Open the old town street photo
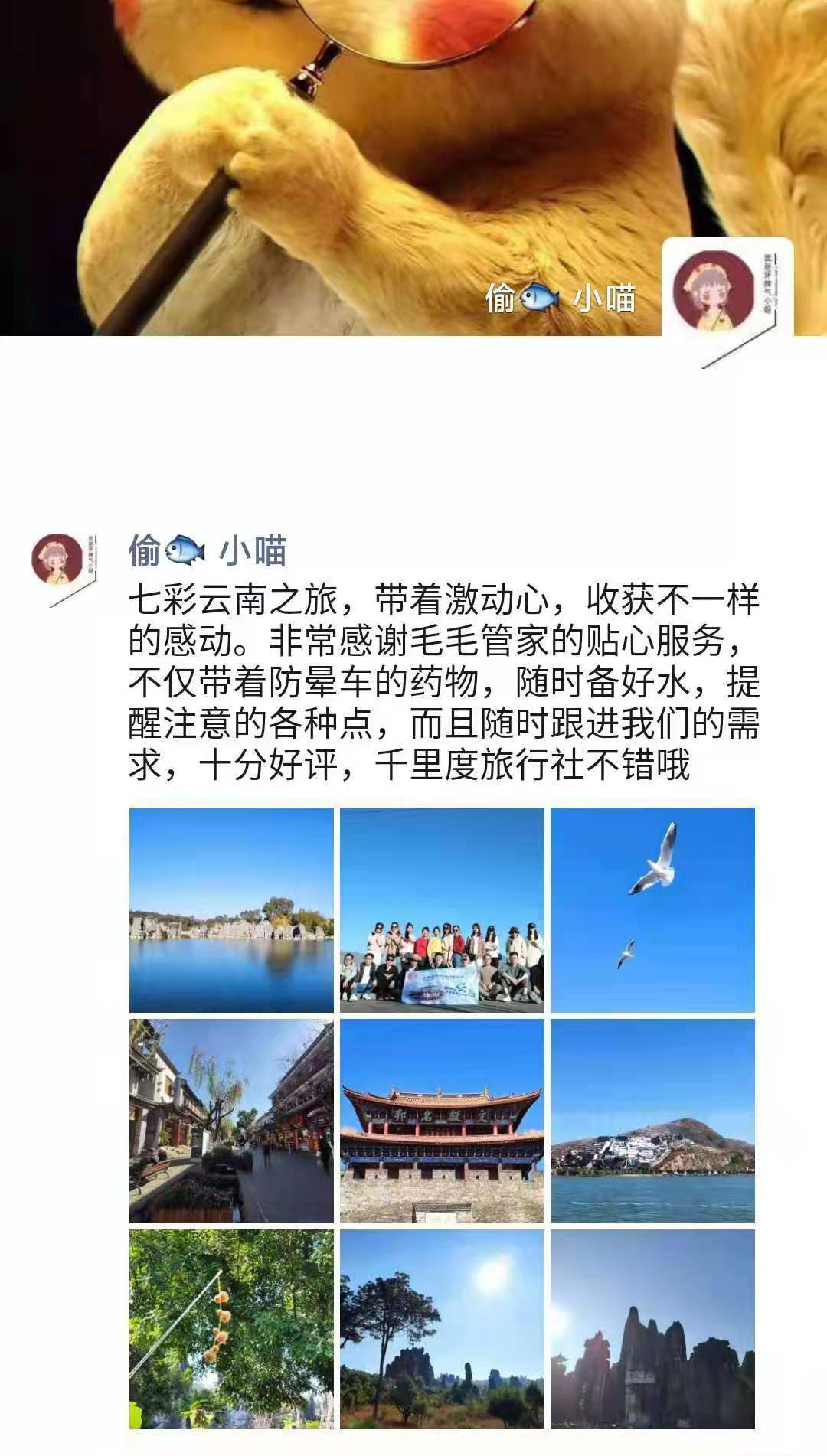The height and width of the screenshot is (1456, 827). click(231, 1121)
